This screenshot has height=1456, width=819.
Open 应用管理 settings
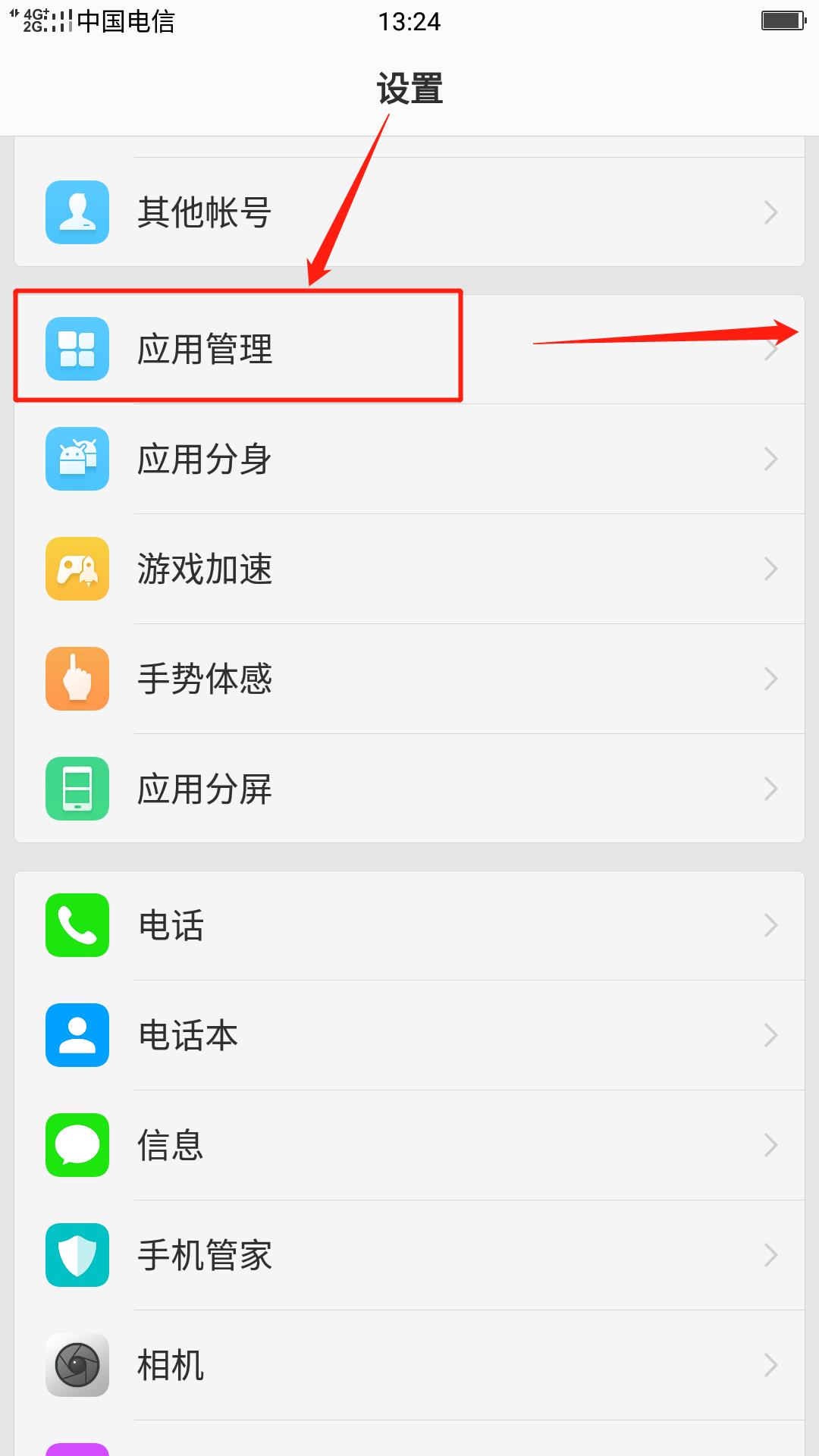pos(409,349)
